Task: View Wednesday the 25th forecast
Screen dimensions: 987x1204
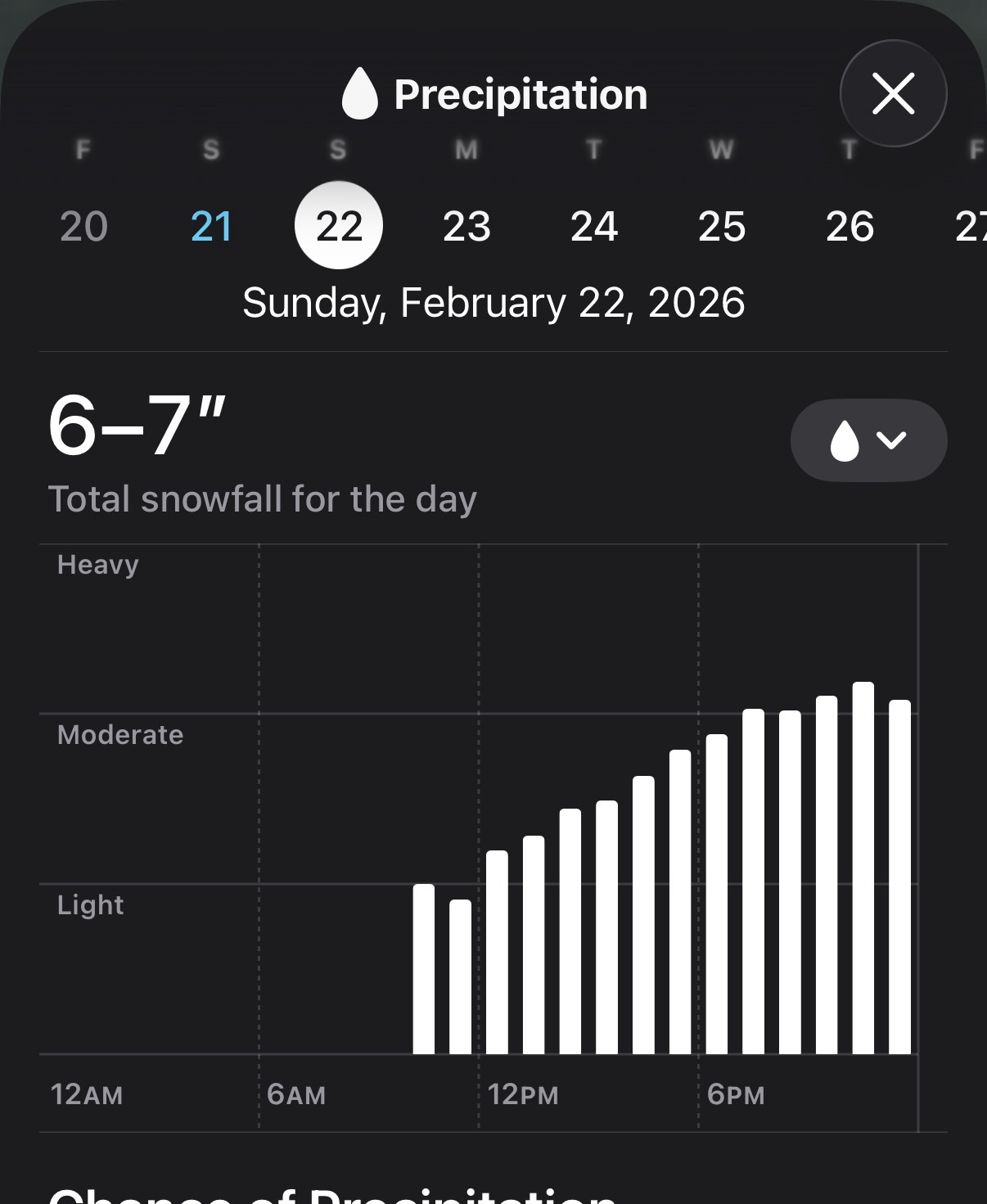Action: tap(722, 226)
